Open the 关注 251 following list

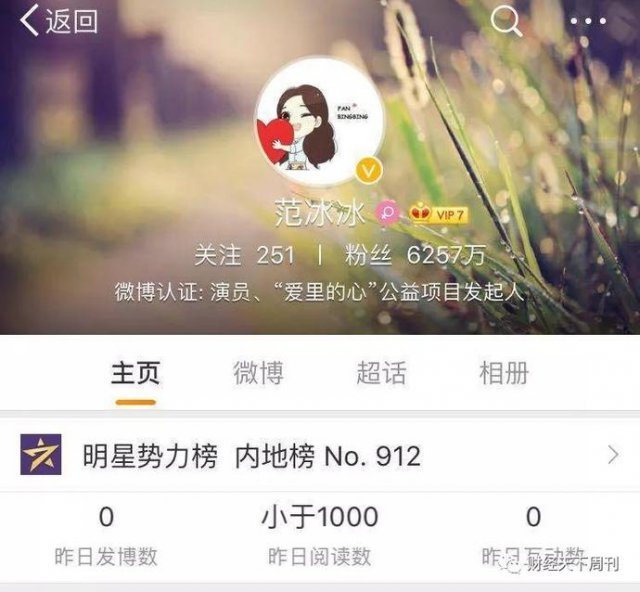[243, 255]
